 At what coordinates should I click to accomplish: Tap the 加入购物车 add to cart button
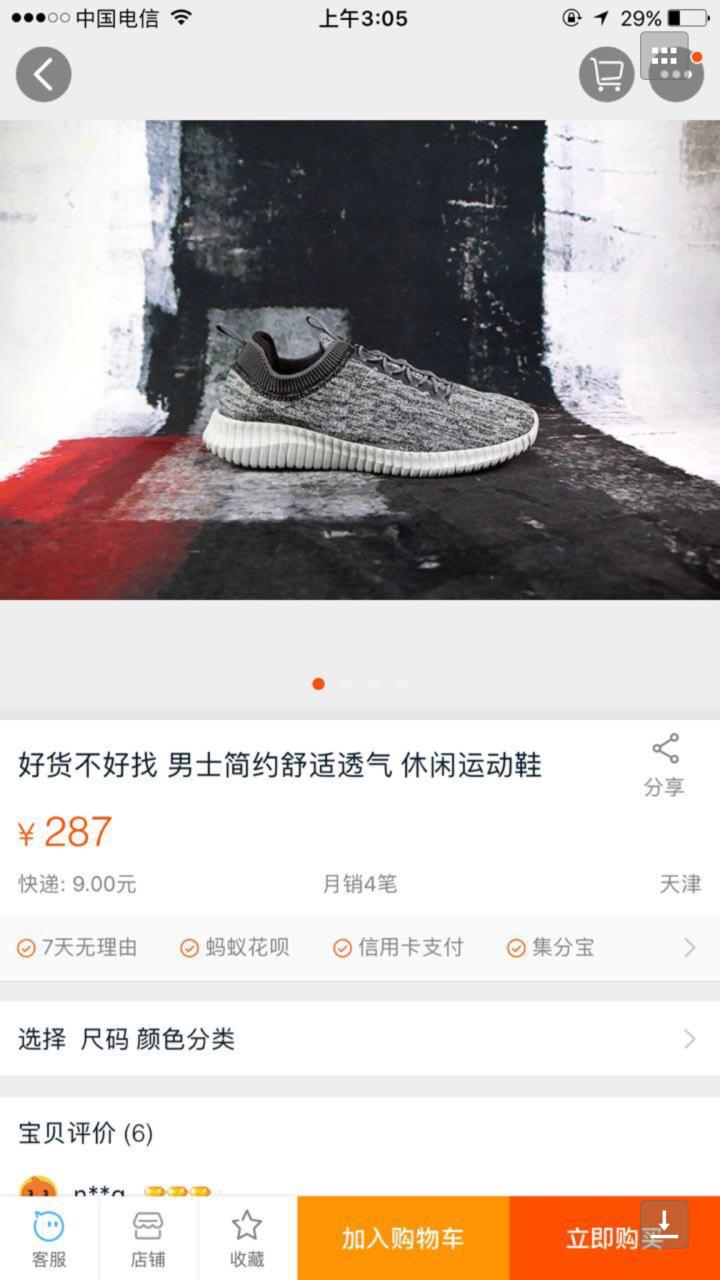[404, 1237]
